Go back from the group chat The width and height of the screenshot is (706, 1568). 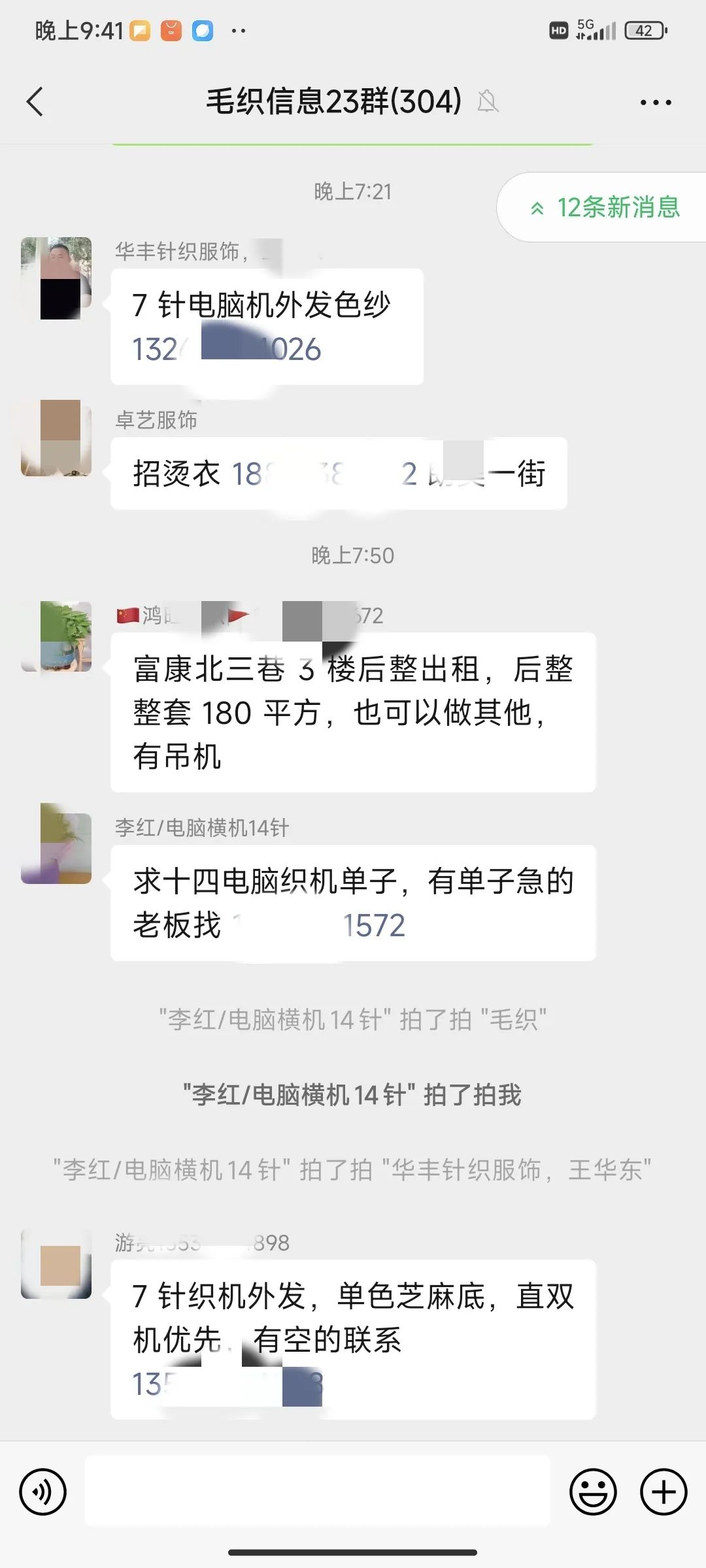coord(35,102)
